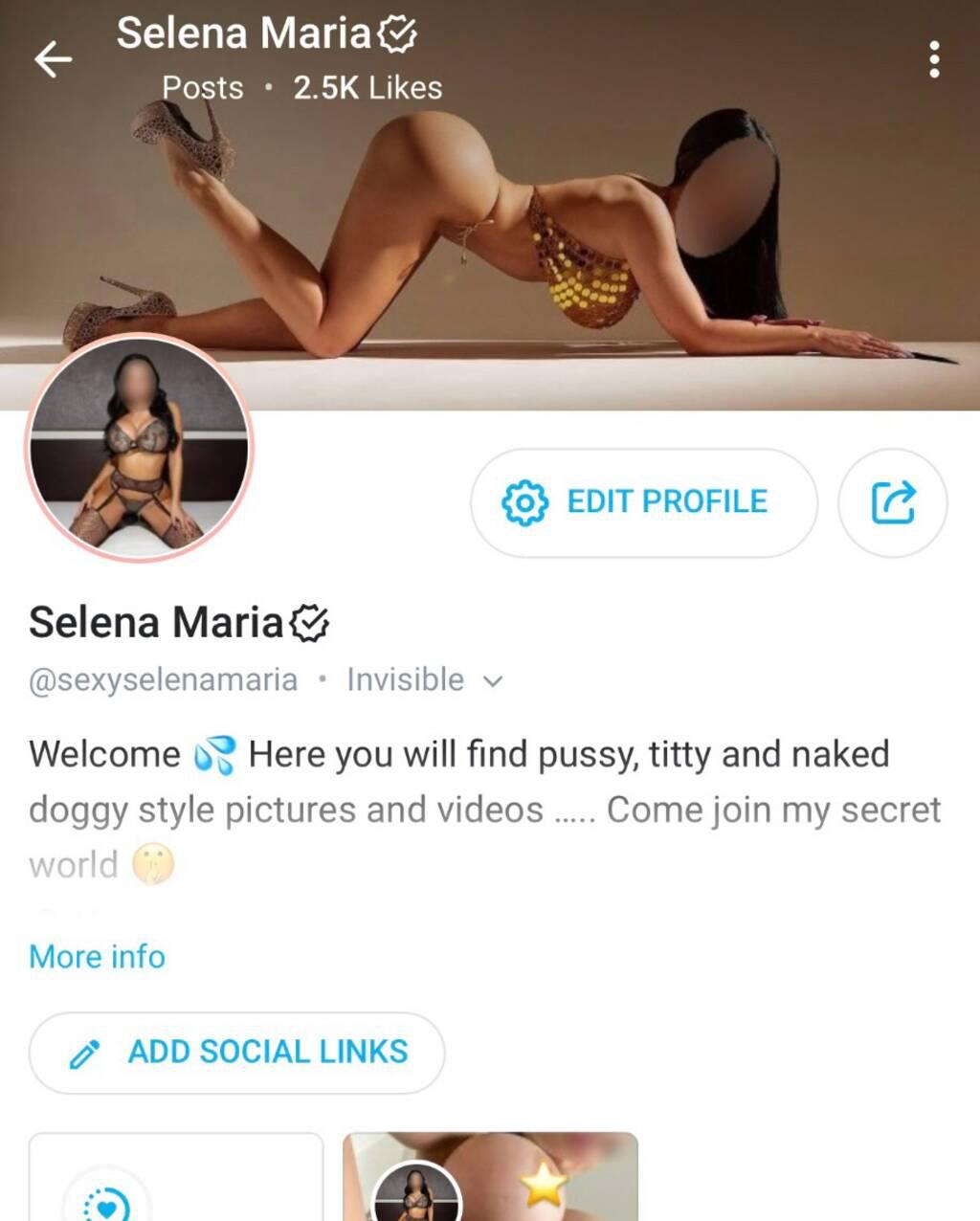
Task: Share the profile via share icon
Action: coord(892,501)
